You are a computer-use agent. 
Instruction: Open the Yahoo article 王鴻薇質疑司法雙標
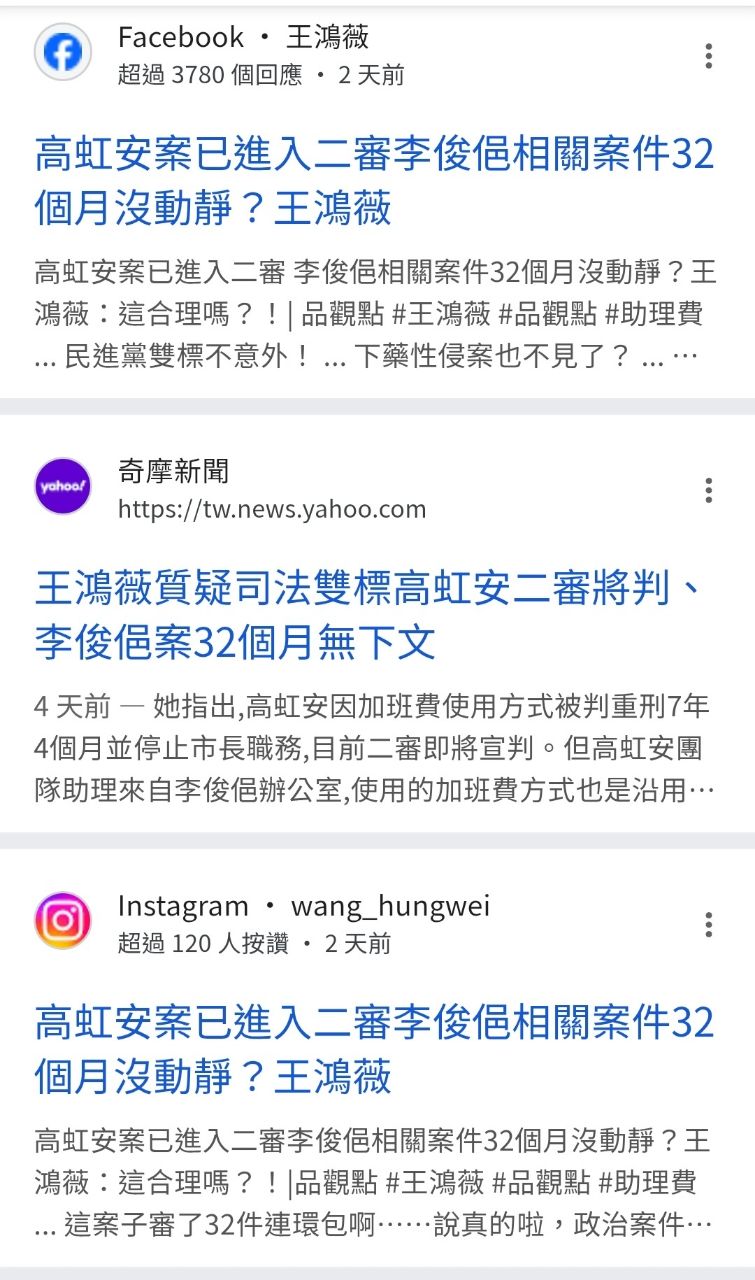coord(370,616)
